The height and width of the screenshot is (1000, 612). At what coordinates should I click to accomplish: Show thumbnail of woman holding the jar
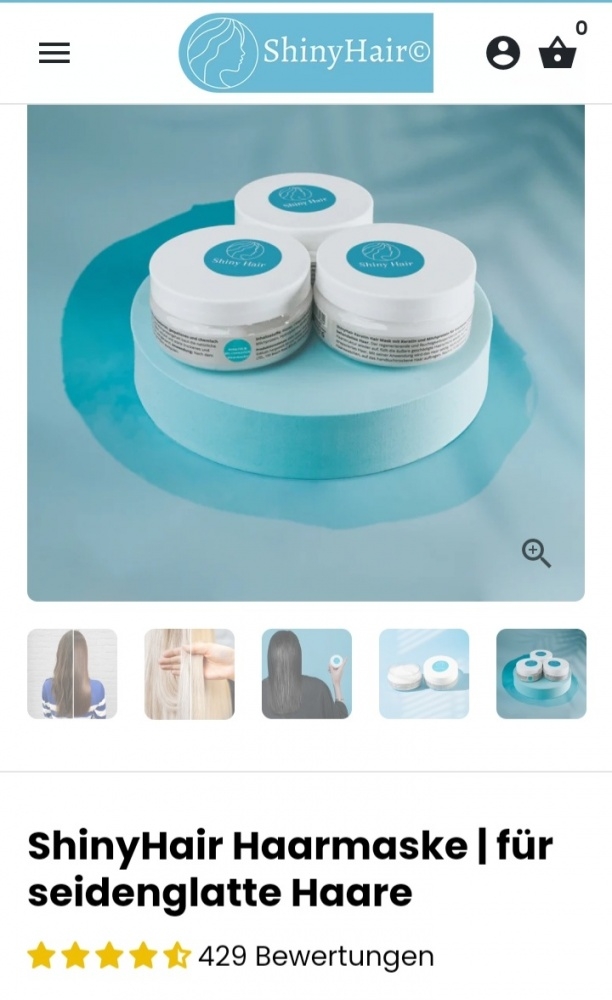306,674
